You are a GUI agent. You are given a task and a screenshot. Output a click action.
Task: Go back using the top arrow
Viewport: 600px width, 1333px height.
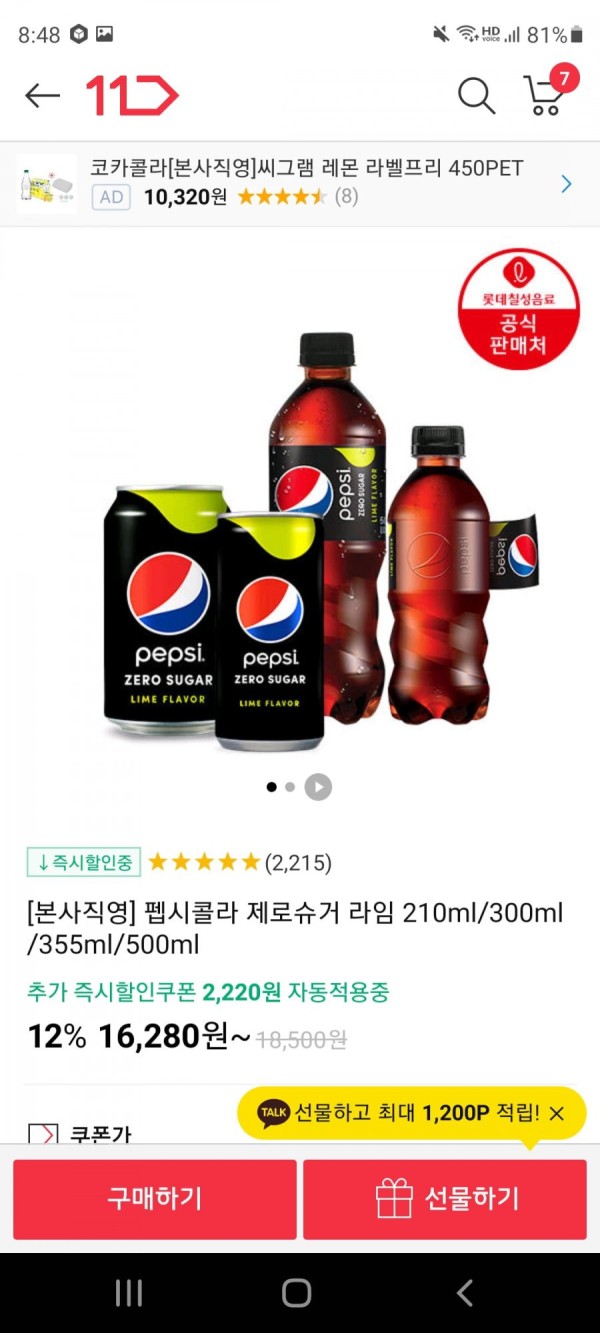point(42,96)
